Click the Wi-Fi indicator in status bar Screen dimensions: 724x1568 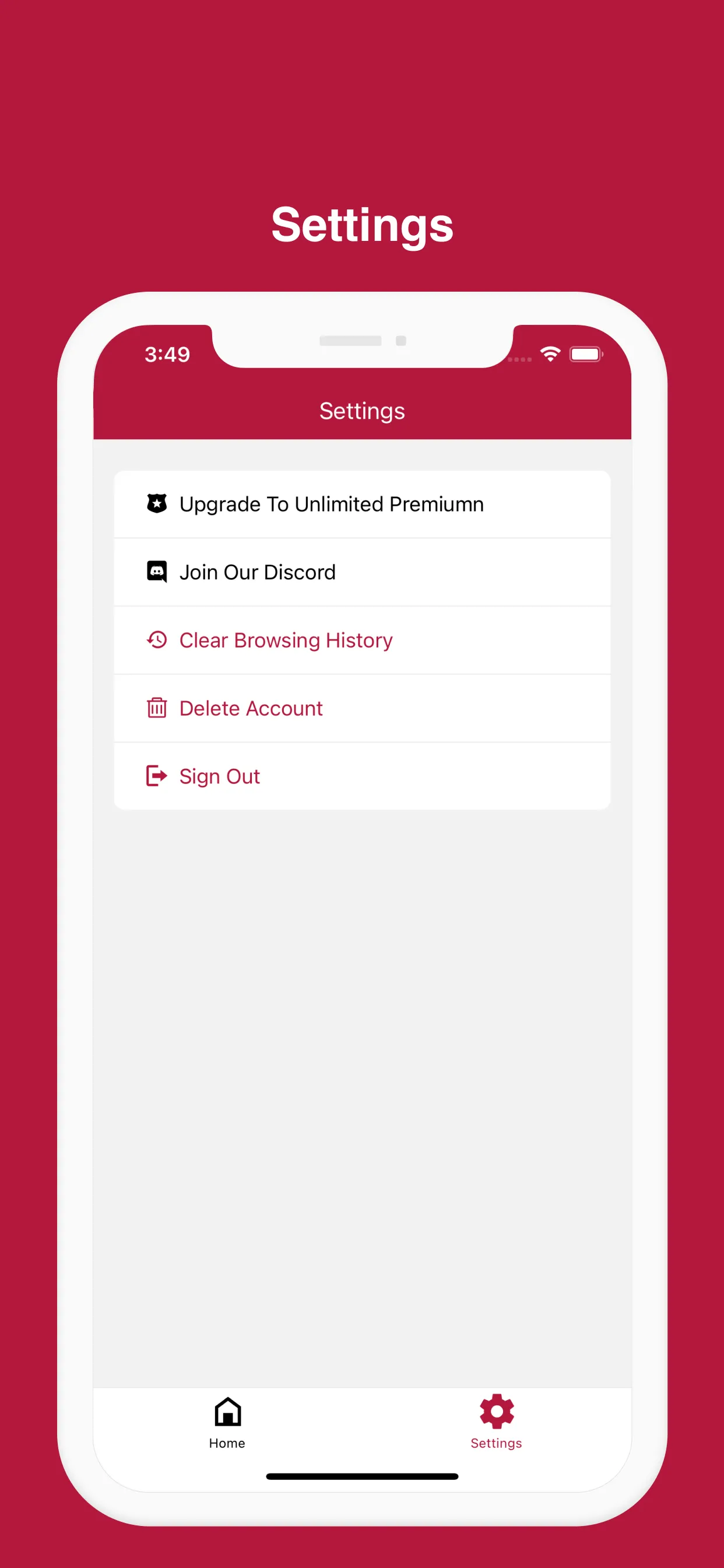click(551, 353)
